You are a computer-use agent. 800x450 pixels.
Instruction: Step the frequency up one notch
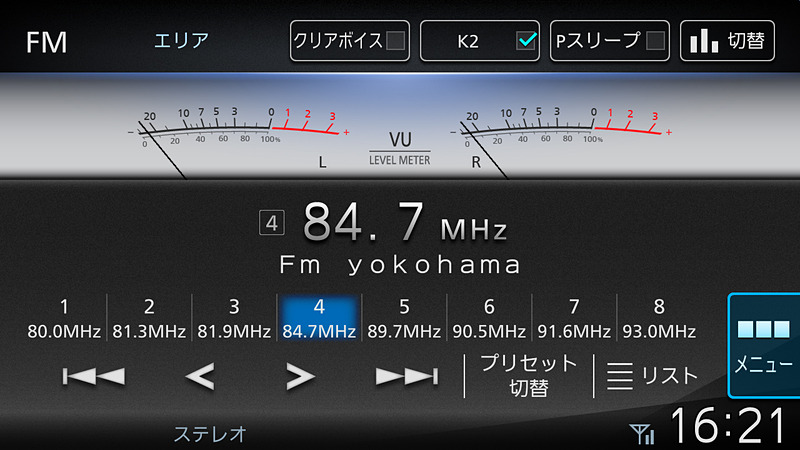pos(300,376)
